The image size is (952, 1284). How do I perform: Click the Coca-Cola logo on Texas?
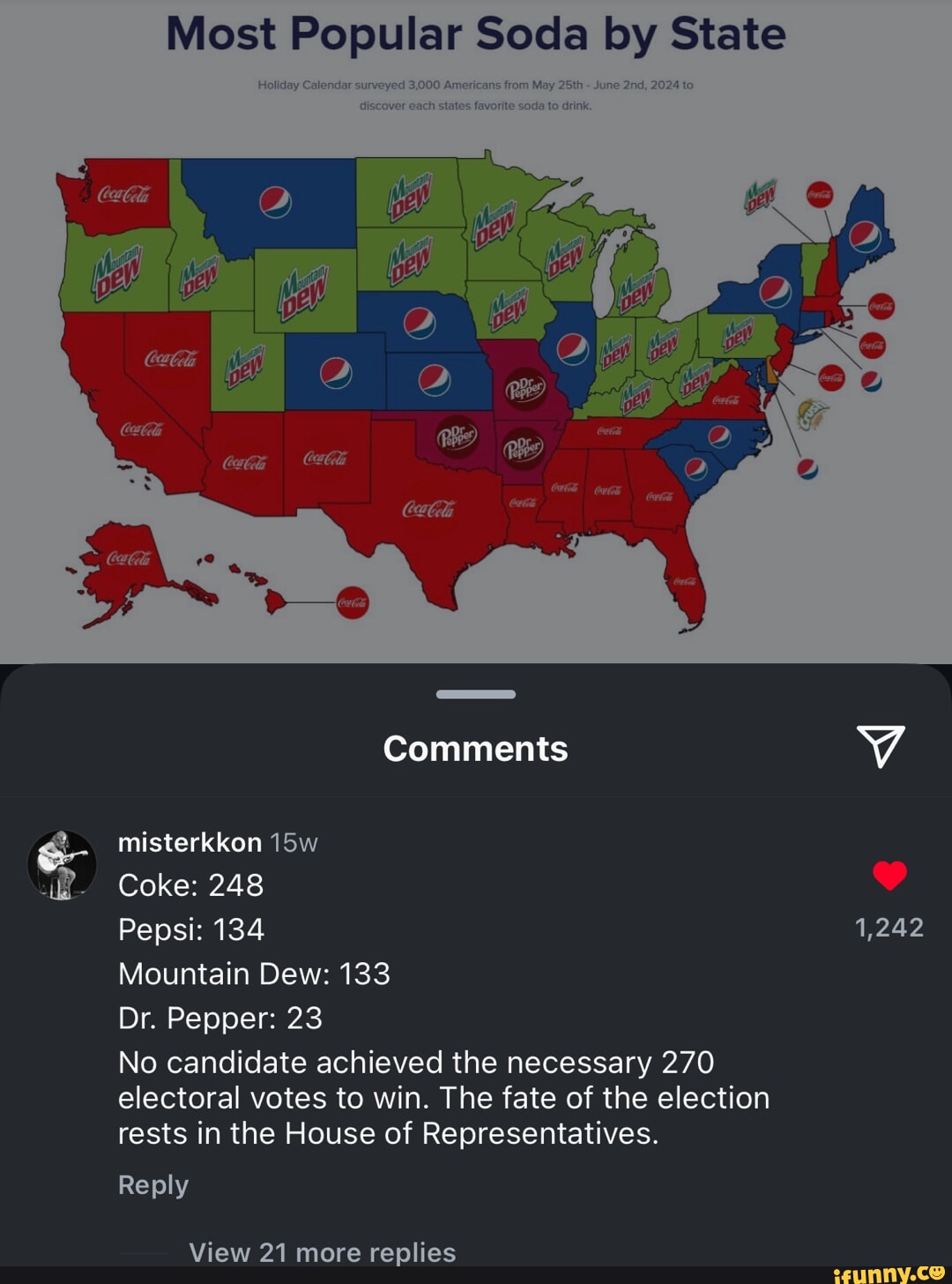click(429, 507)
